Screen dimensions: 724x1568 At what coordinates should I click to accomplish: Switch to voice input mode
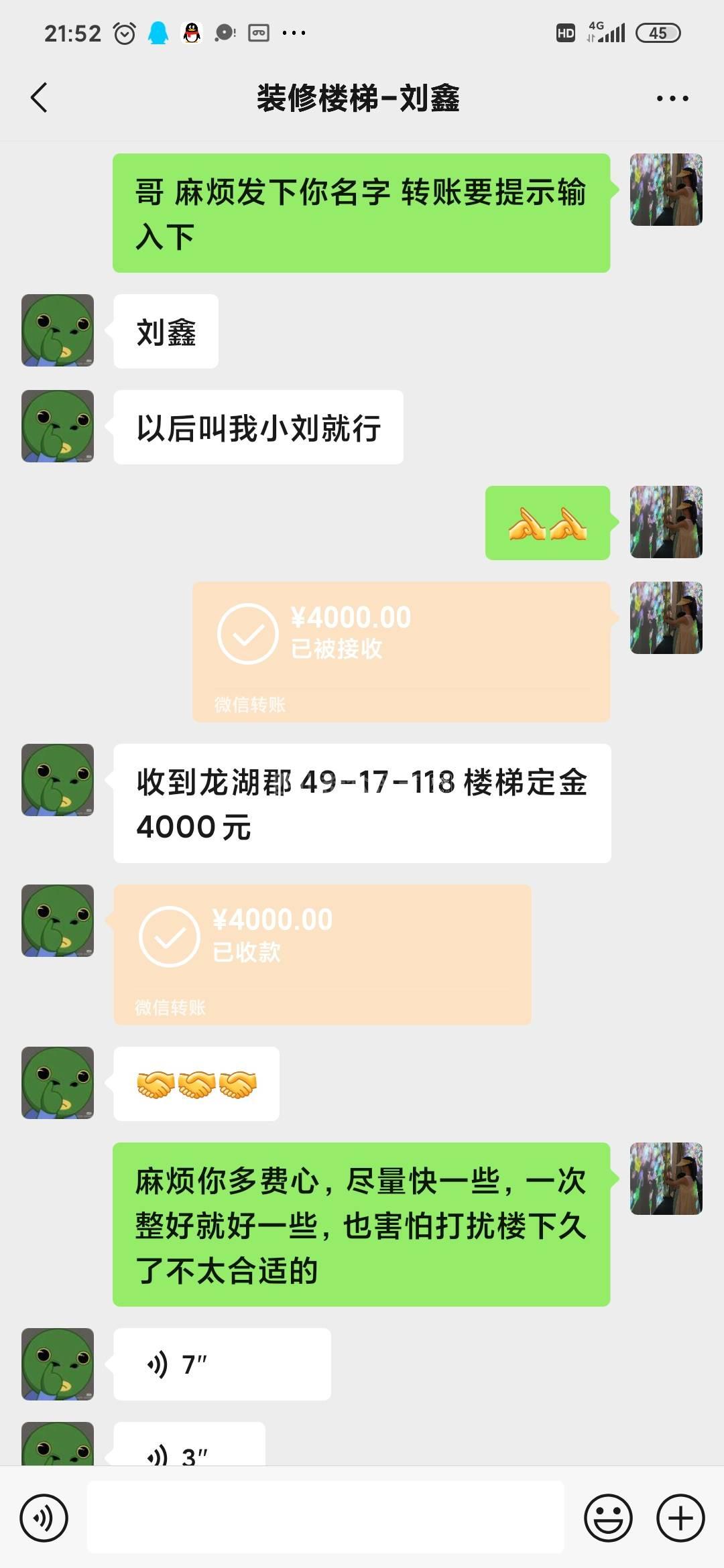click(x=44, y=1518)
